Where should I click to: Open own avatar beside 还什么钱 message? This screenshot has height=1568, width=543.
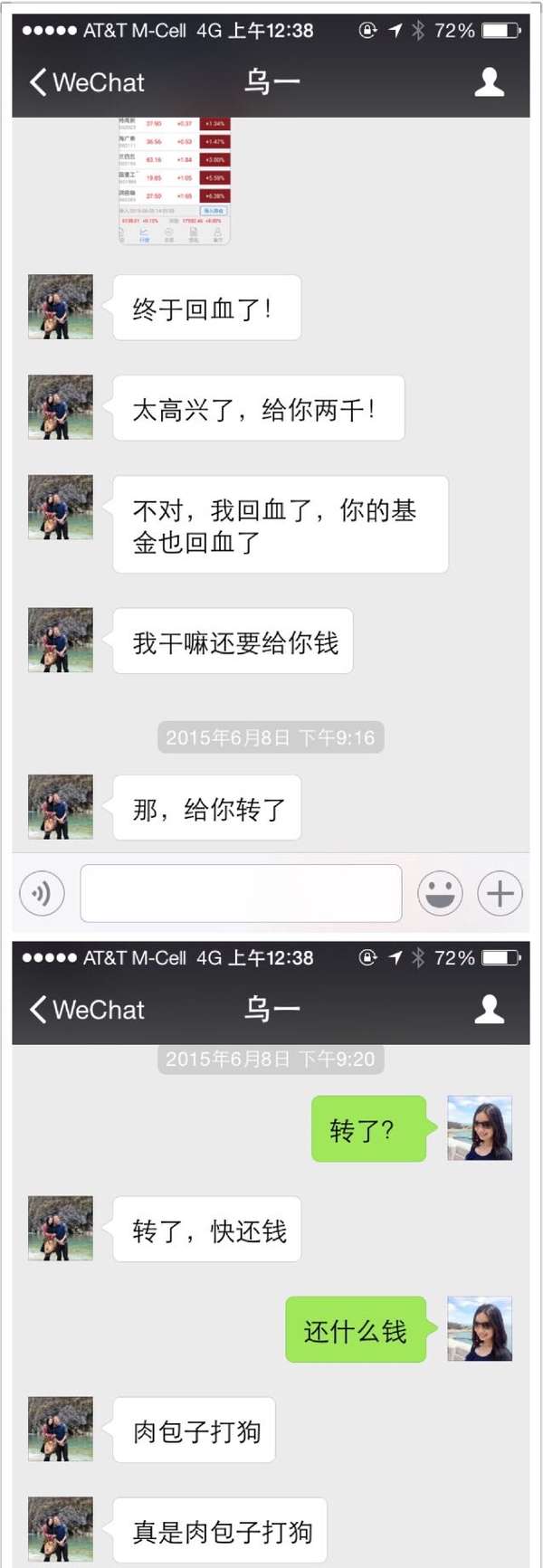[480, 1328]
